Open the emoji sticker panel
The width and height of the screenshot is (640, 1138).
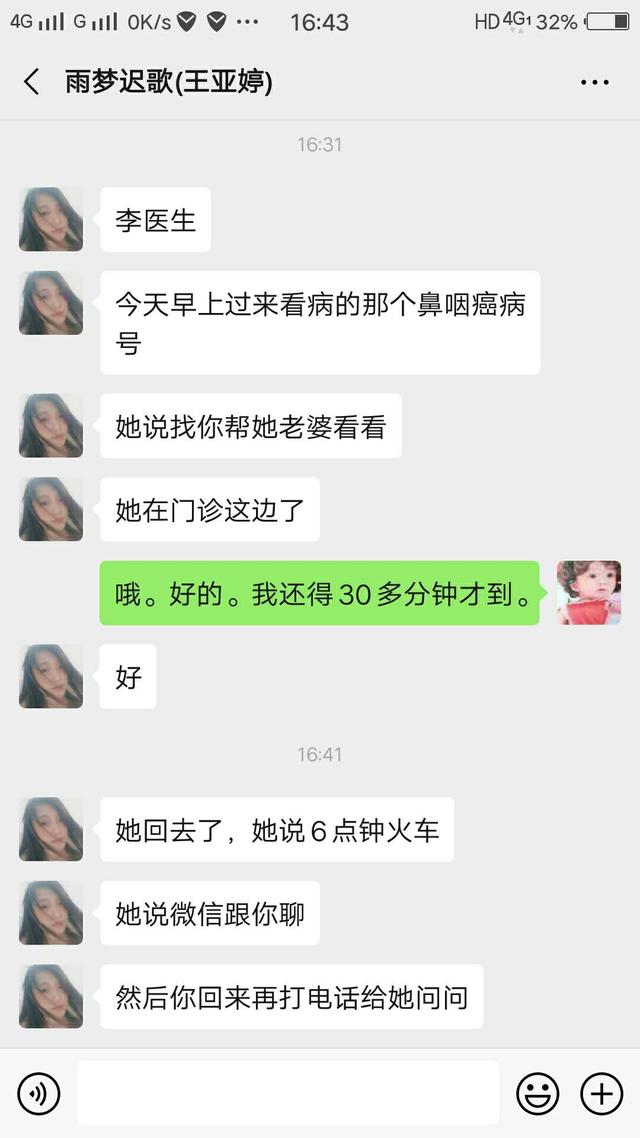pyautogui.click(x=537, y=1094)
